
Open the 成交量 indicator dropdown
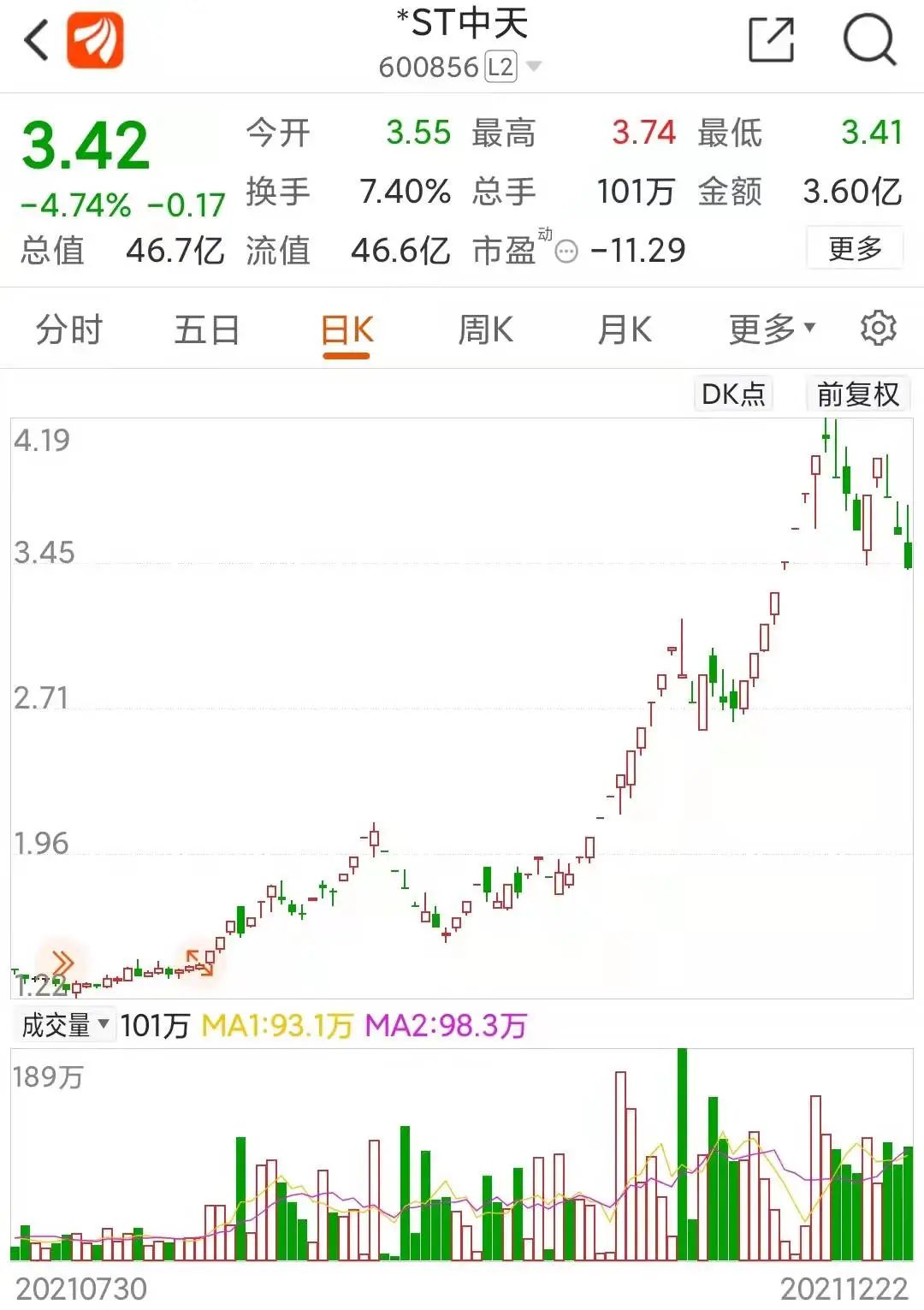(x=65, y=1024)
